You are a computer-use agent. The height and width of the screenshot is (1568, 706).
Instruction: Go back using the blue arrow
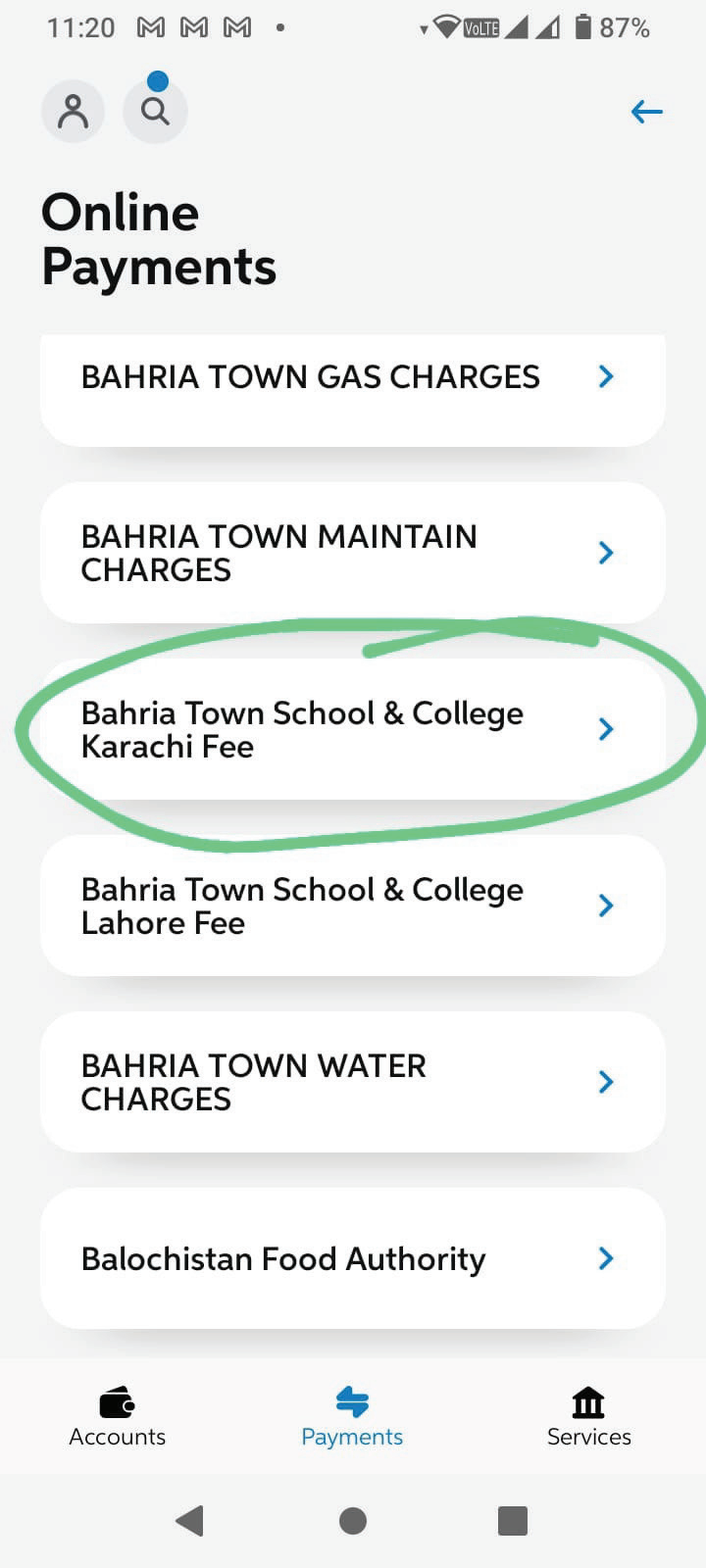tap(646, 112)
